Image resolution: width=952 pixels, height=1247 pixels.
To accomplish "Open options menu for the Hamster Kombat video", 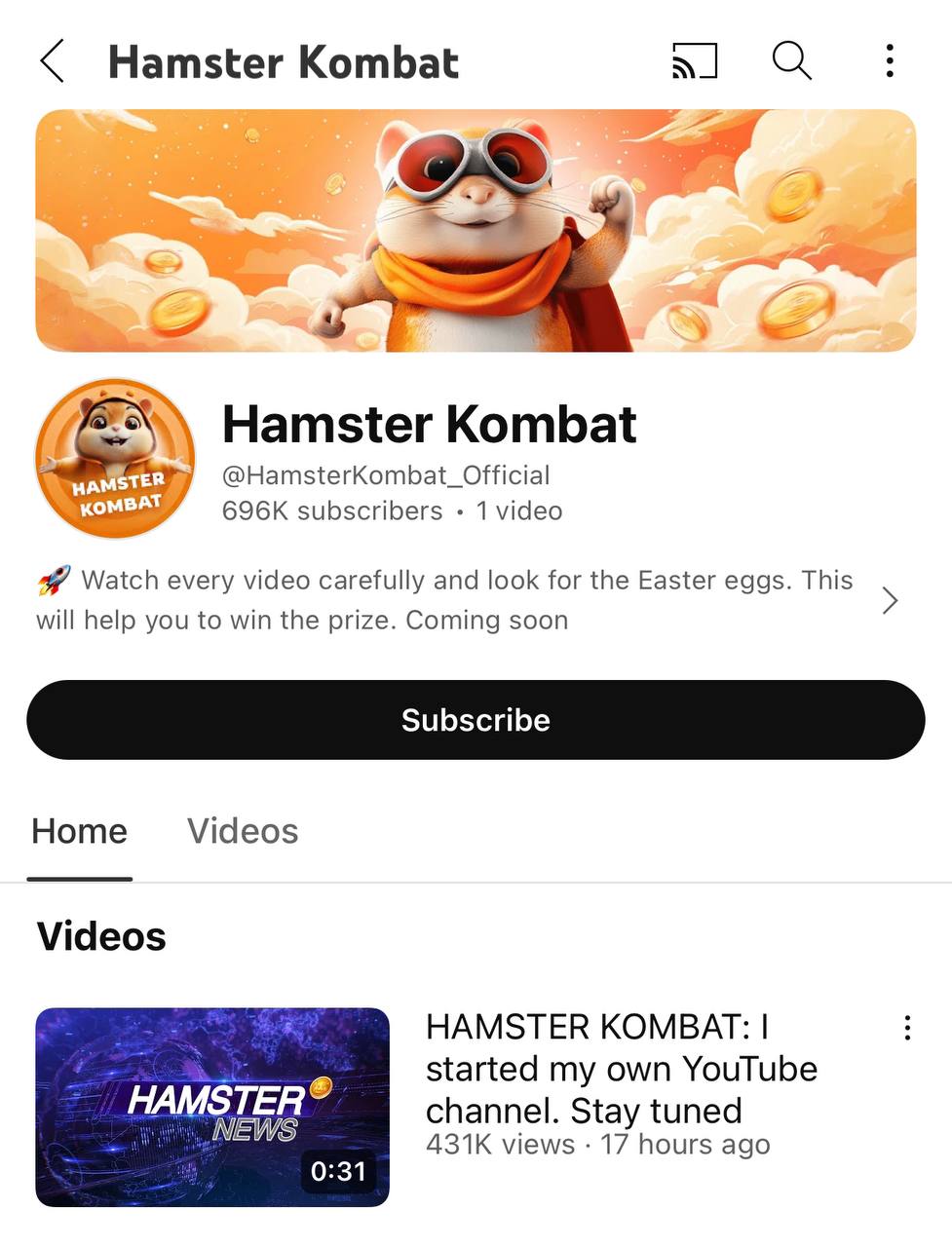I will [x=907, y=1028].
